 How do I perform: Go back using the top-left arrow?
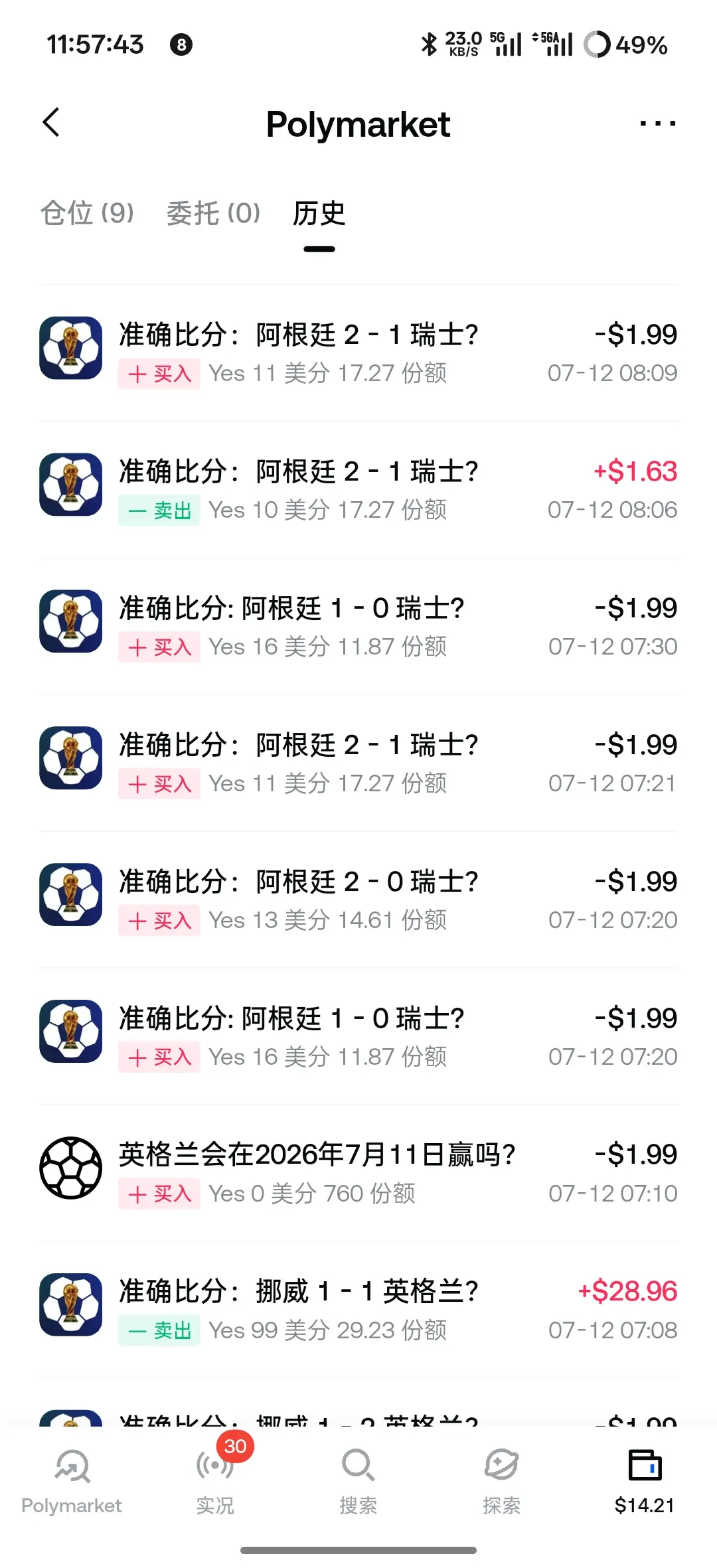coord(51,123)
